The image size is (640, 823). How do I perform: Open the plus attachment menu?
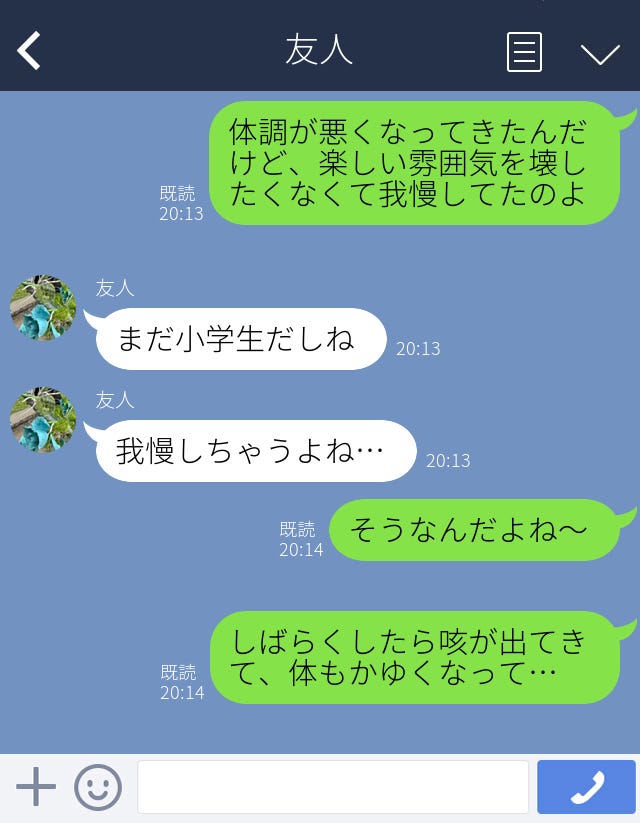(x=36, y=787)
